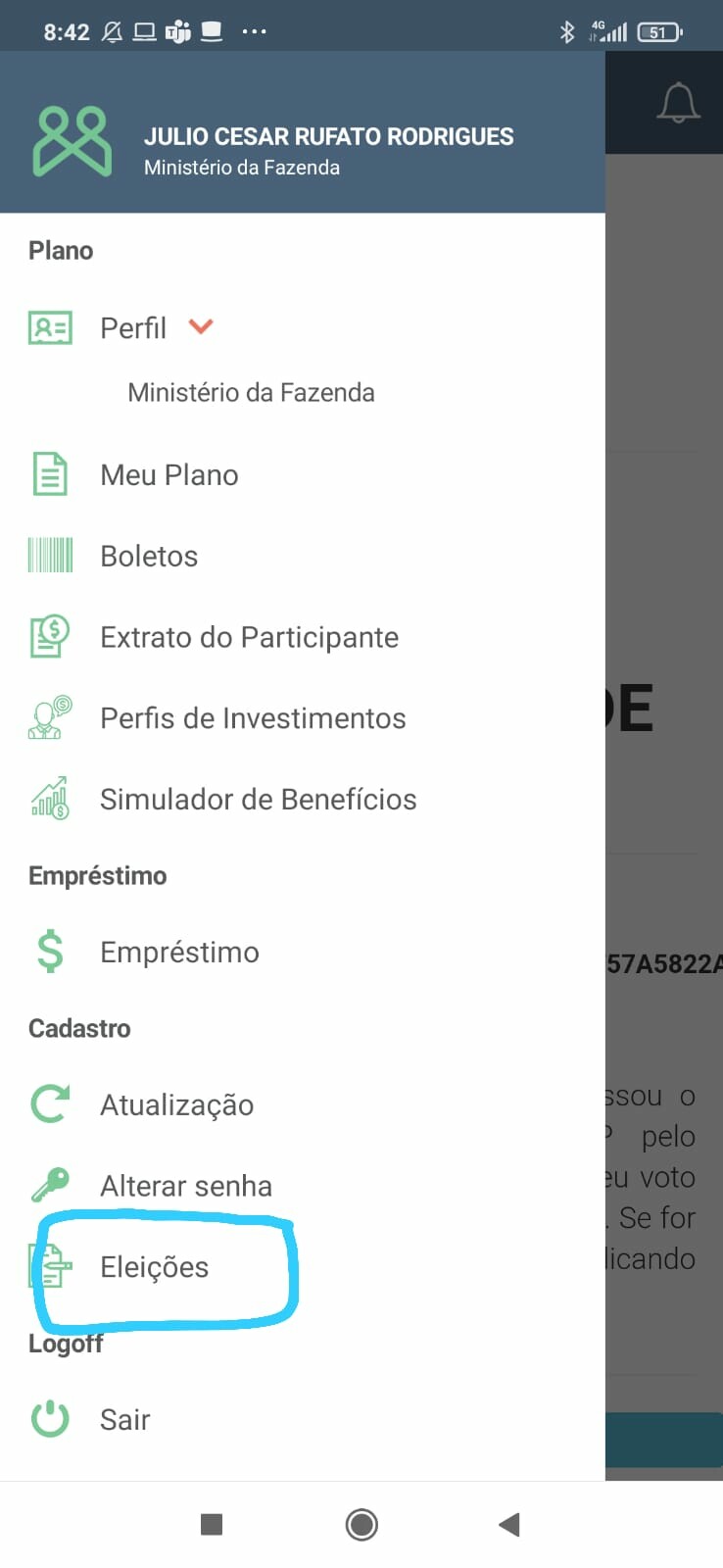The width and height of the screenshot is (723, 1568).
Task: Open the notifications bell
Action: coord(678,103)
